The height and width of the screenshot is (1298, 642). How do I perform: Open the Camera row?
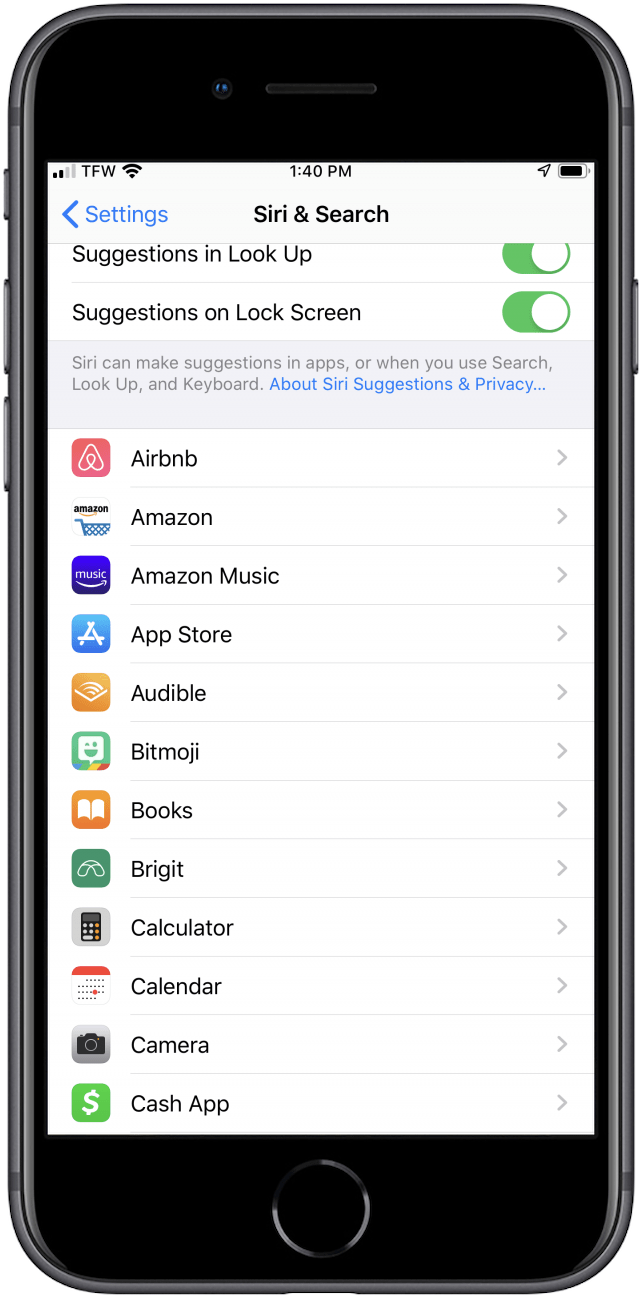[320, 1045]
